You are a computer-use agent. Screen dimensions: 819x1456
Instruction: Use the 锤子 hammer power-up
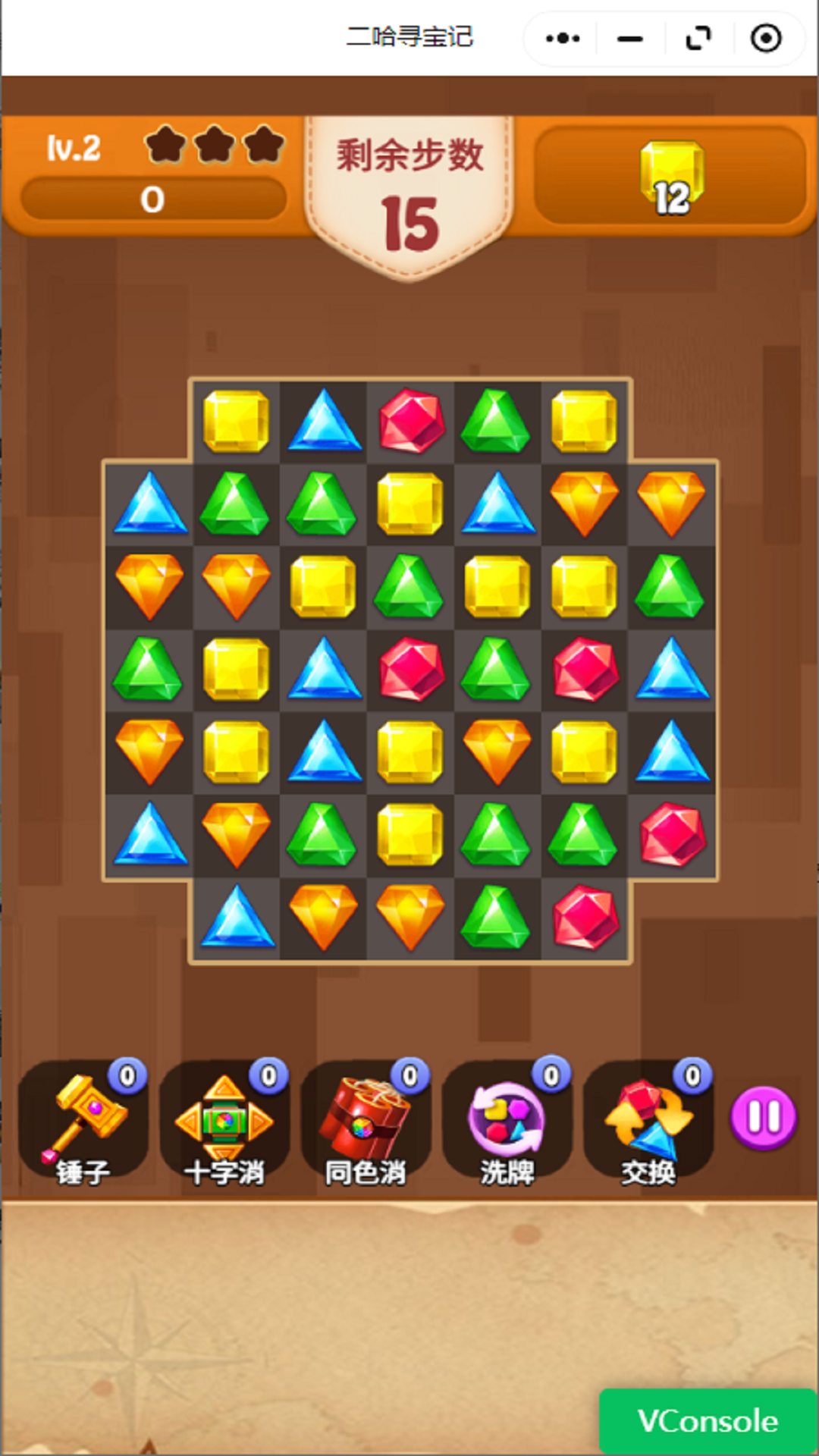pos(83,1121)
